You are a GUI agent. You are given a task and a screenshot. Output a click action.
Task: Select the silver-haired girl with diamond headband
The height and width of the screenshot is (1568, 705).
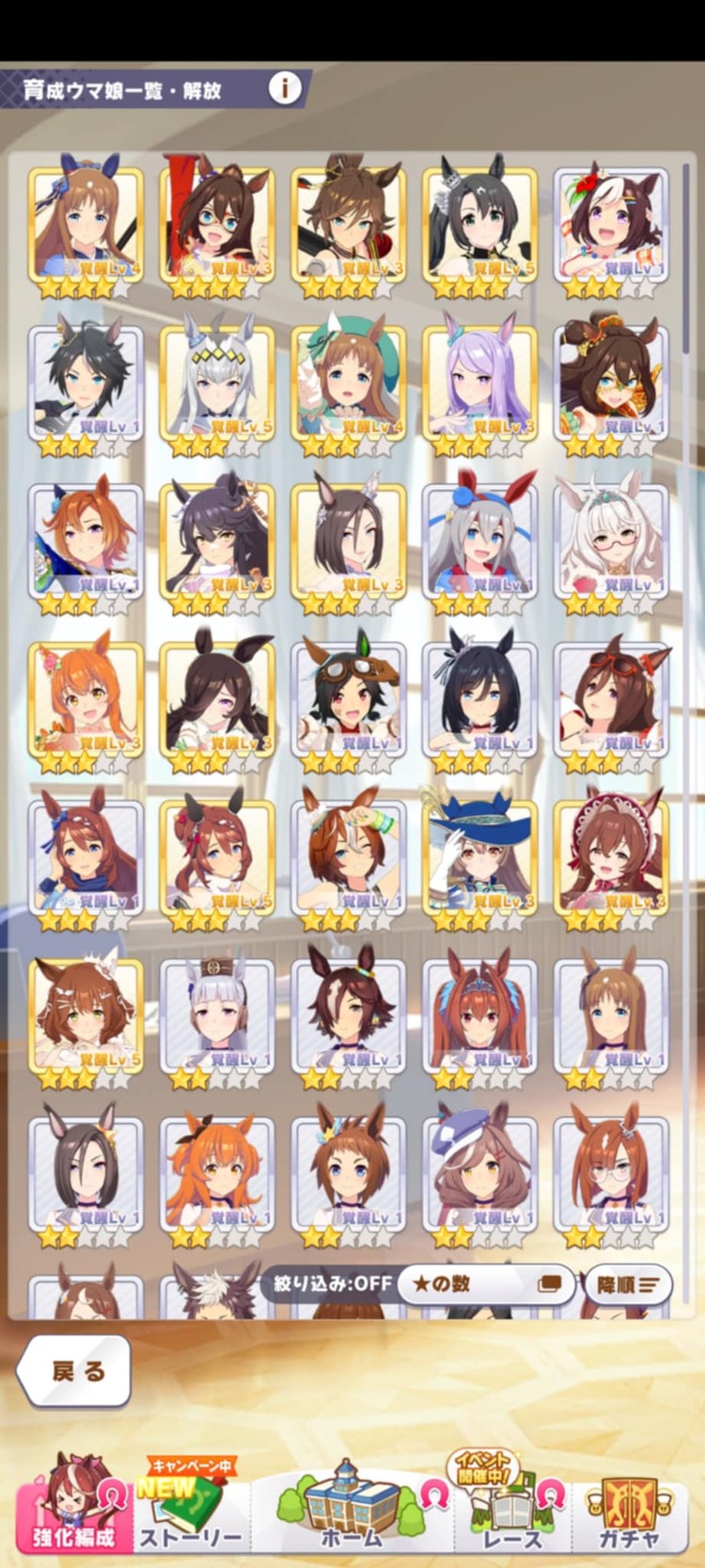point(217,384)
